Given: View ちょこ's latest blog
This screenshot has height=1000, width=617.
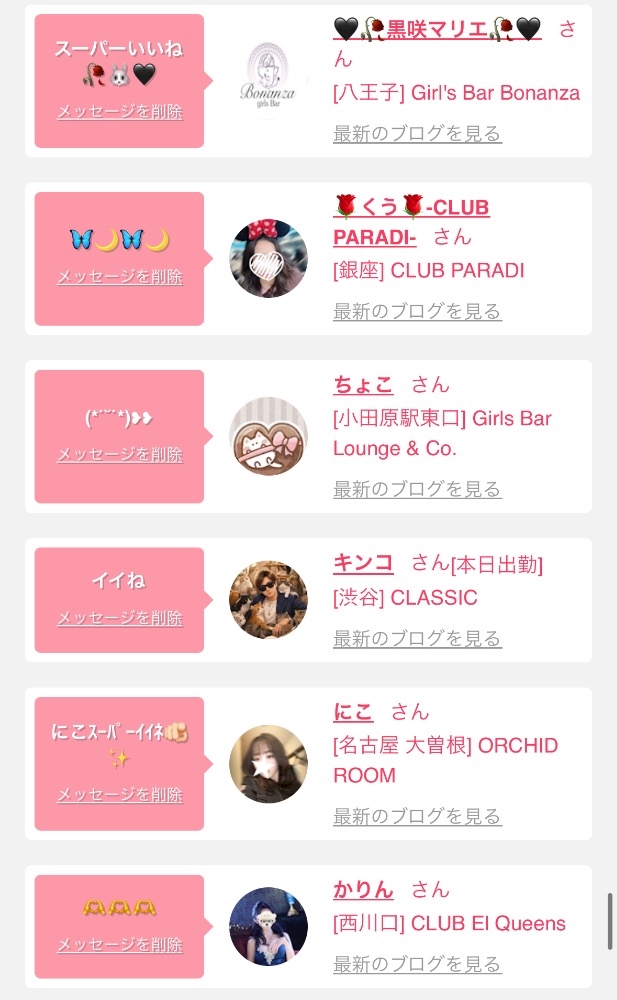Looking at the screenshot, I should click(x=417, y=489).
